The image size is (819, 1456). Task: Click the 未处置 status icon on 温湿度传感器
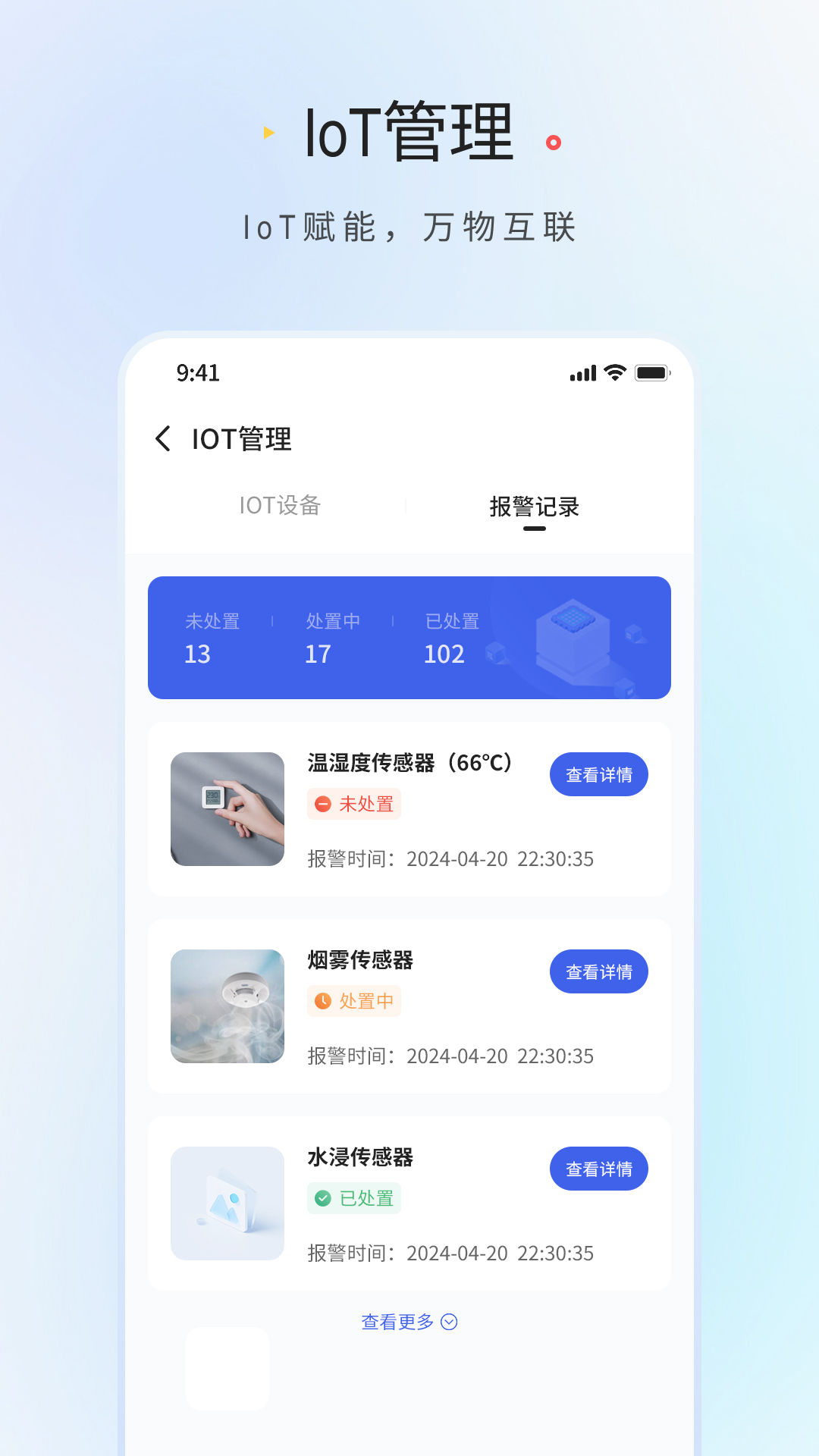pyautogui.click(x=324, y=804)
